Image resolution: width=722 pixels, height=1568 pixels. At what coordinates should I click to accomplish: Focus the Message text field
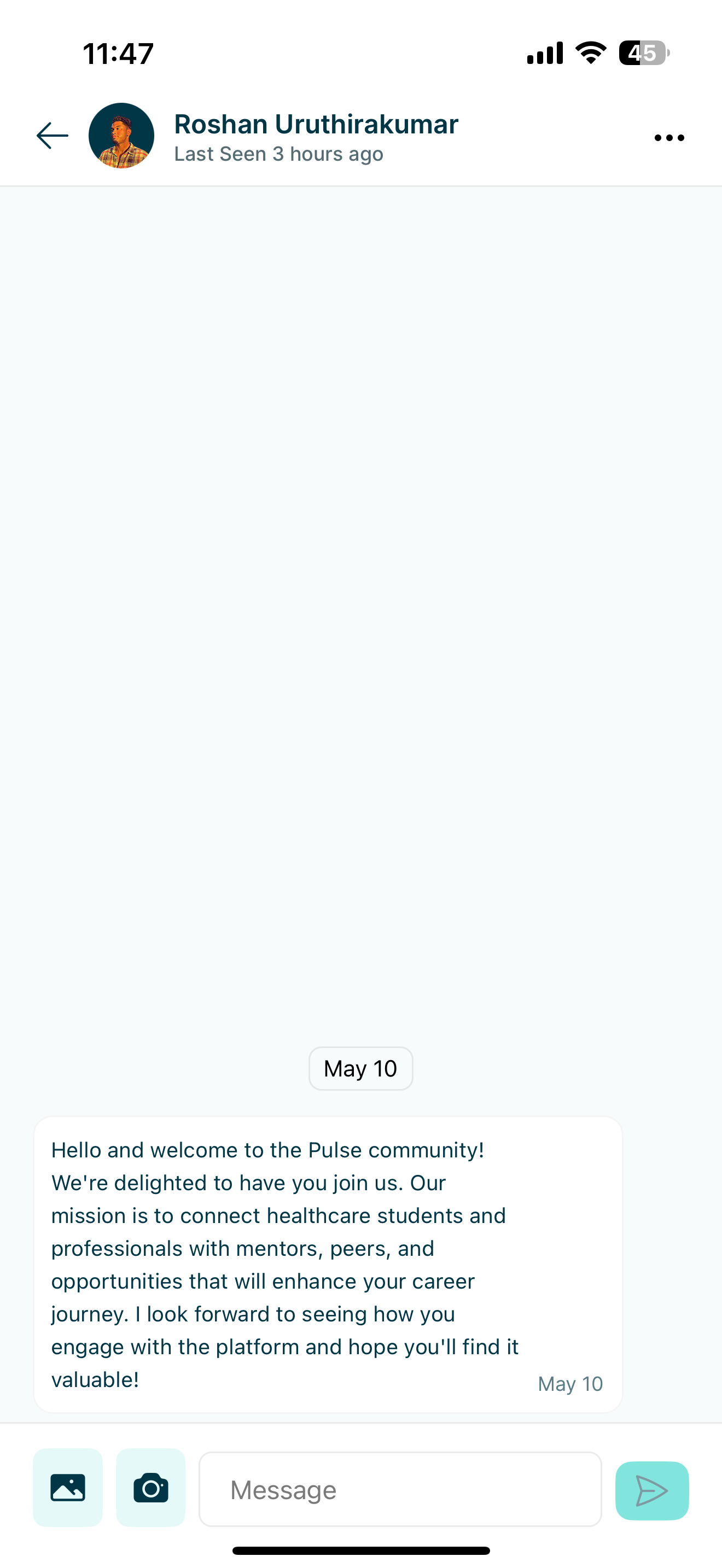(x=400, y=1489)
